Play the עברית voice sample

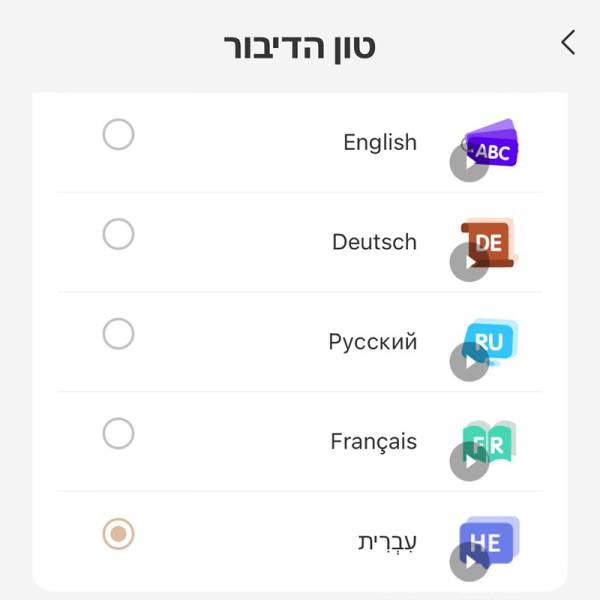tap(469, 562)
